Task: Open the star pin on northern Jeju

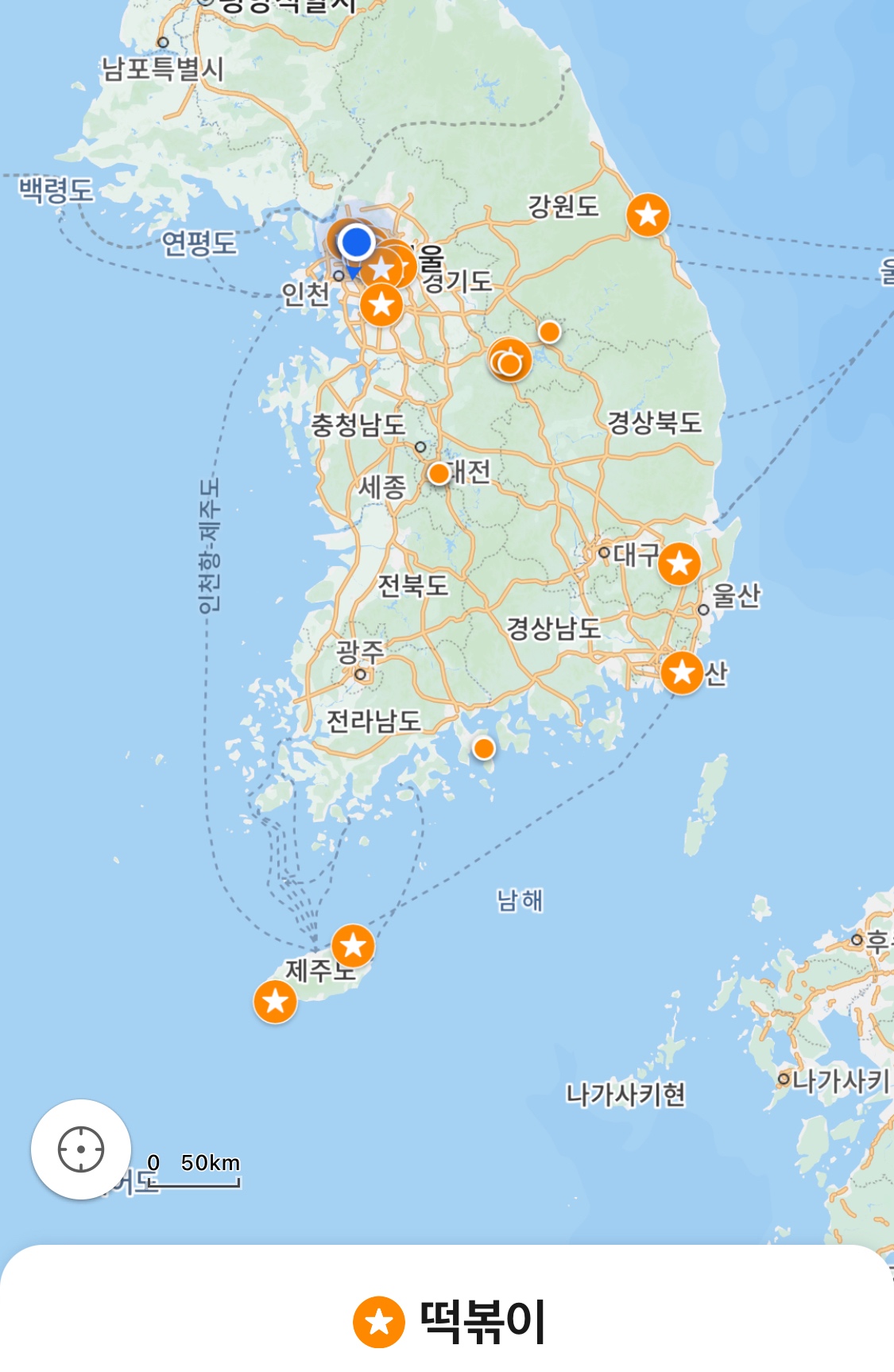Action: pyautogui.click(x=353, y=945)
